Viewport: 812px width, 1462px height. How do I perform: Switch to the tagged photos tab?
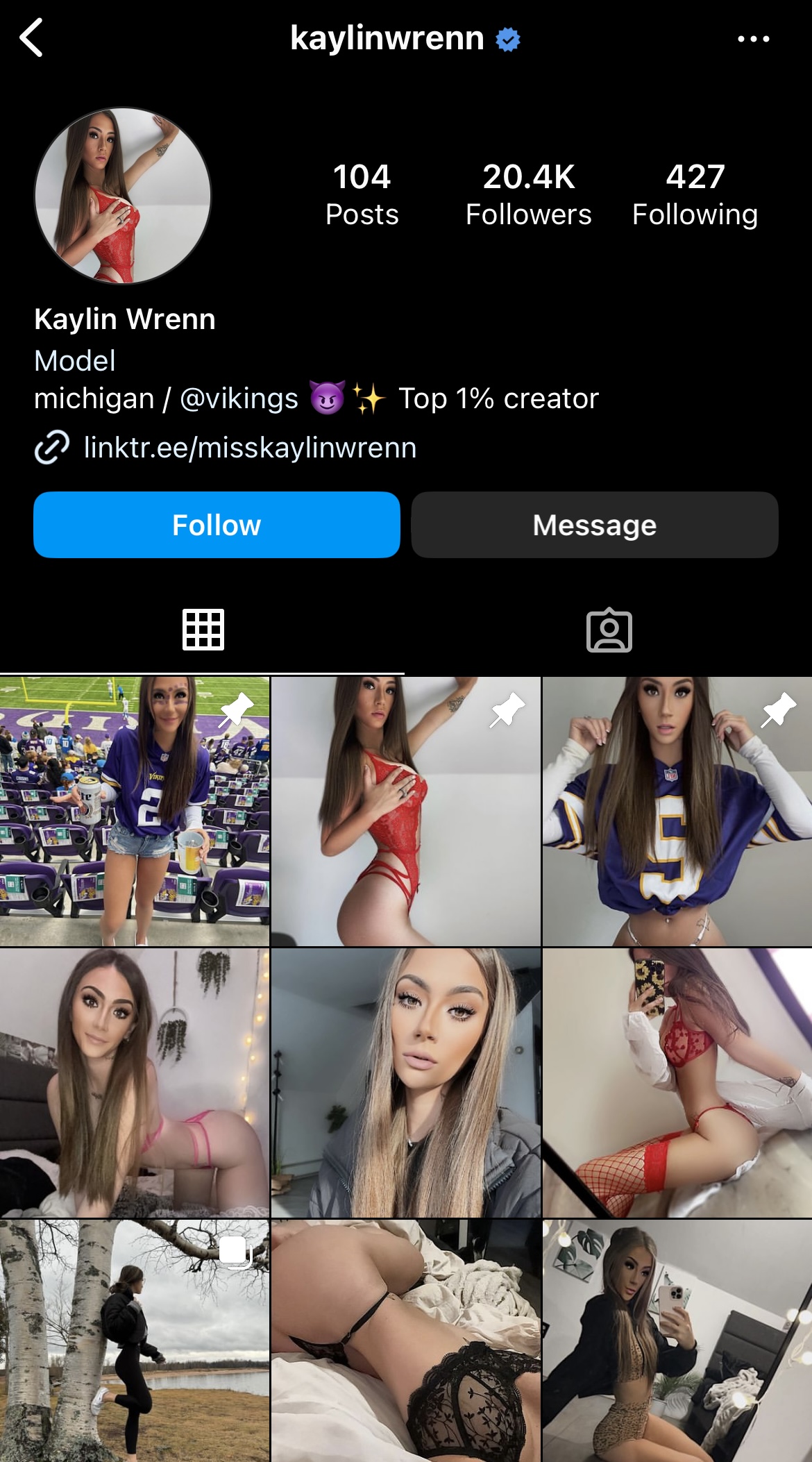tap(609, 630)
